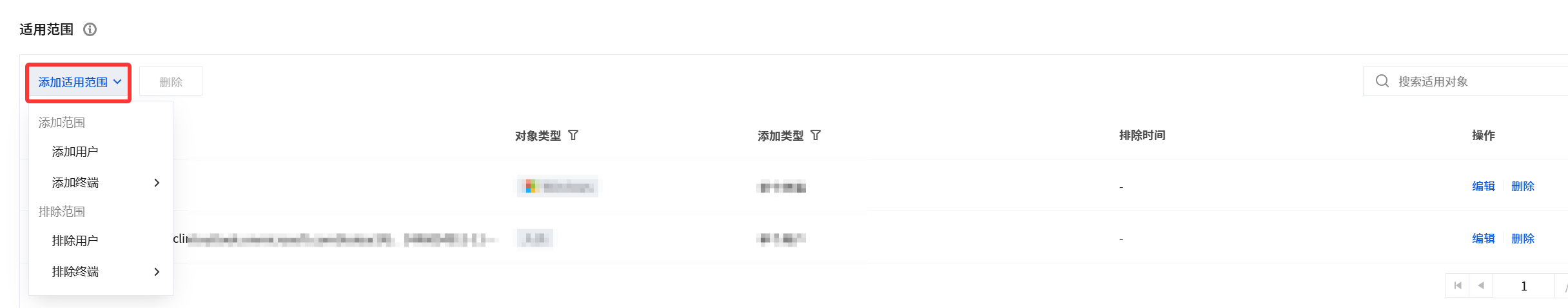The image size is (1568, 308).
Task: Select 排除用户 from the menu
Action: pos(75,241)
